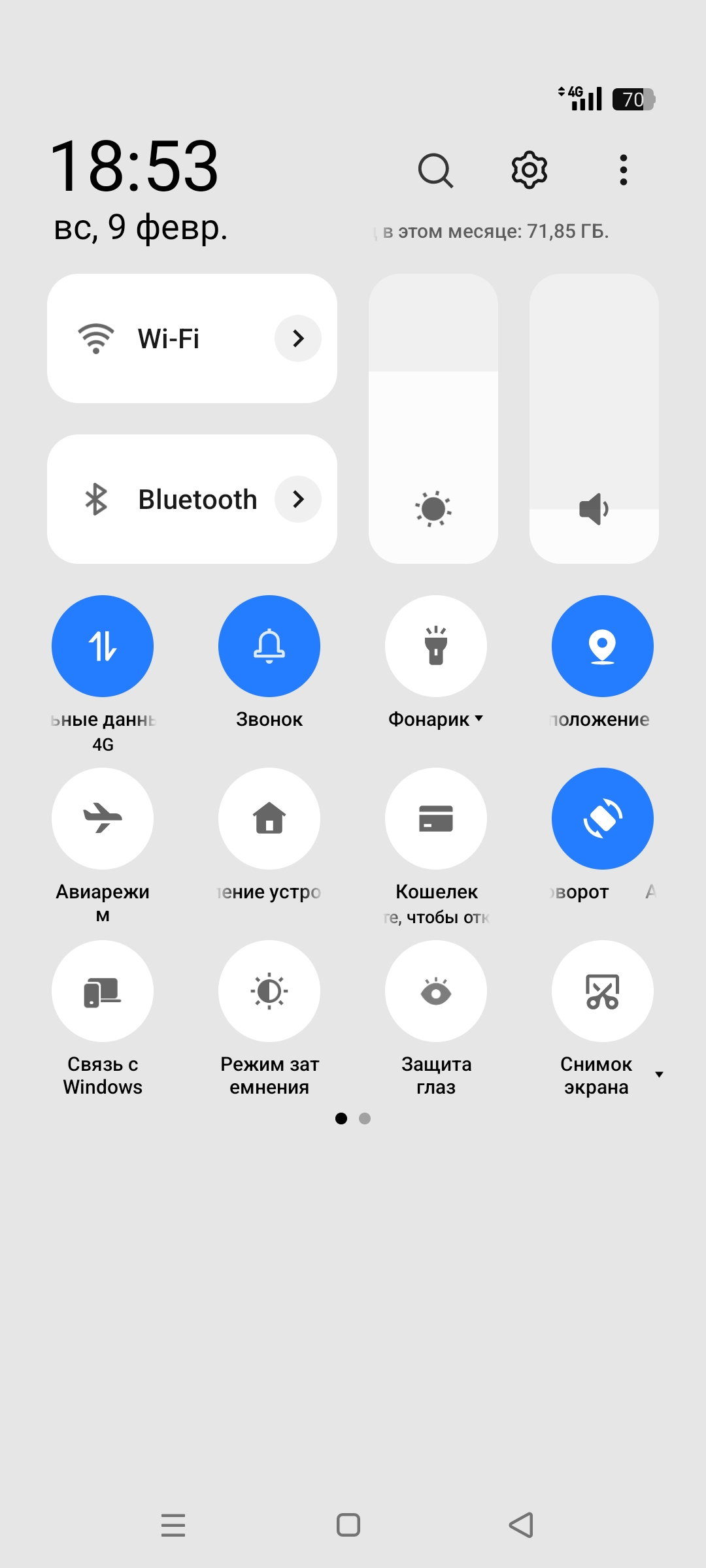Open the settings gear icon
The image size is (706, 1568).
coord(529,171)
